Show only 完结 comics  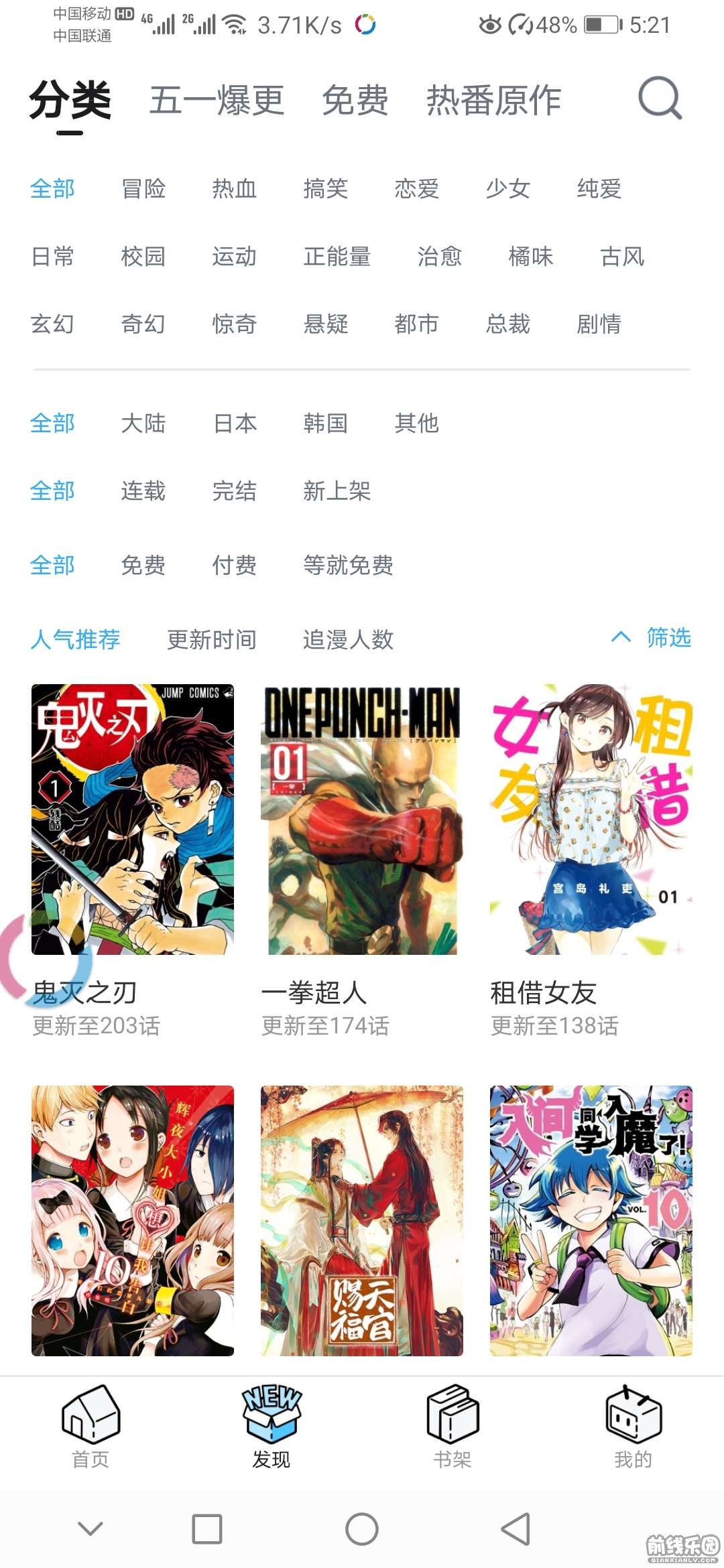point(235,491)
